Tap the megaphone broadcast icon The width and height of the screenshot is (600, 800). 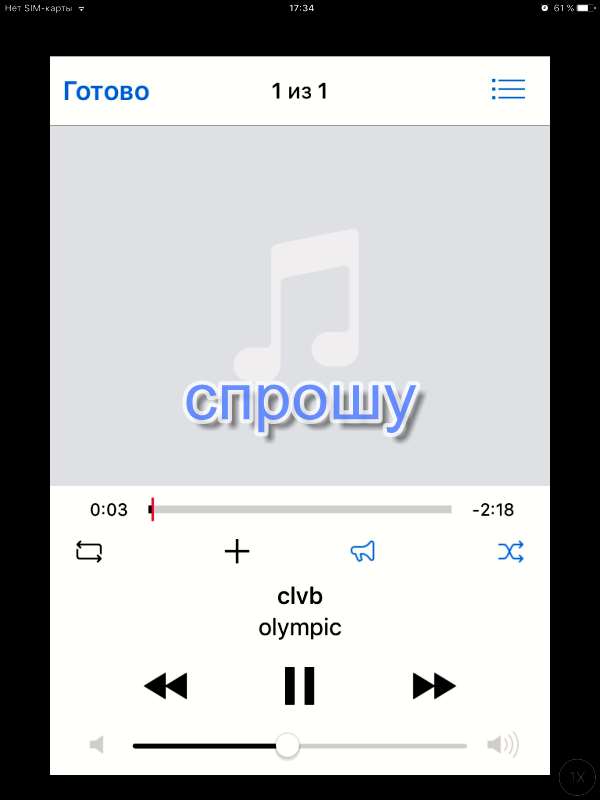pos(363,551)
